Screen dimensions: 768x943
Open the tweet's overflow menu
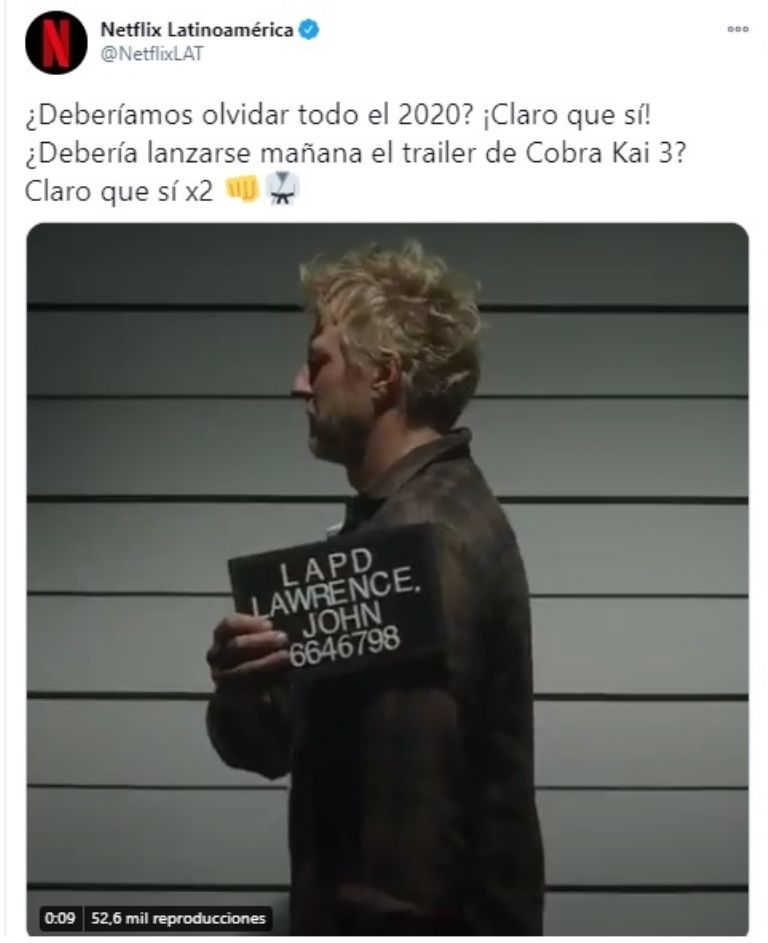coord(737,29)
